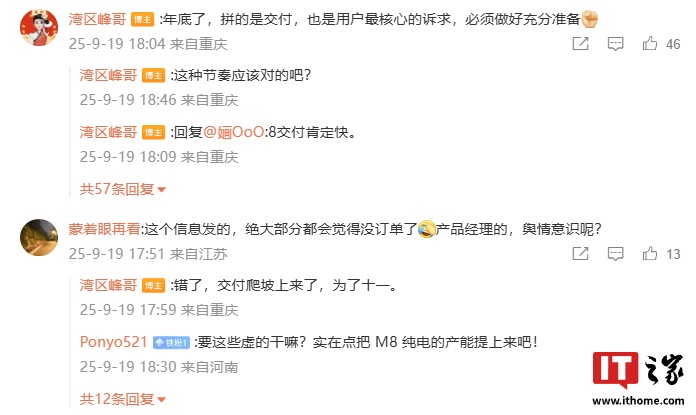View 湾区峰哥's profile from avatar
This screenshot has height=415, width=696.
point(40,28)
